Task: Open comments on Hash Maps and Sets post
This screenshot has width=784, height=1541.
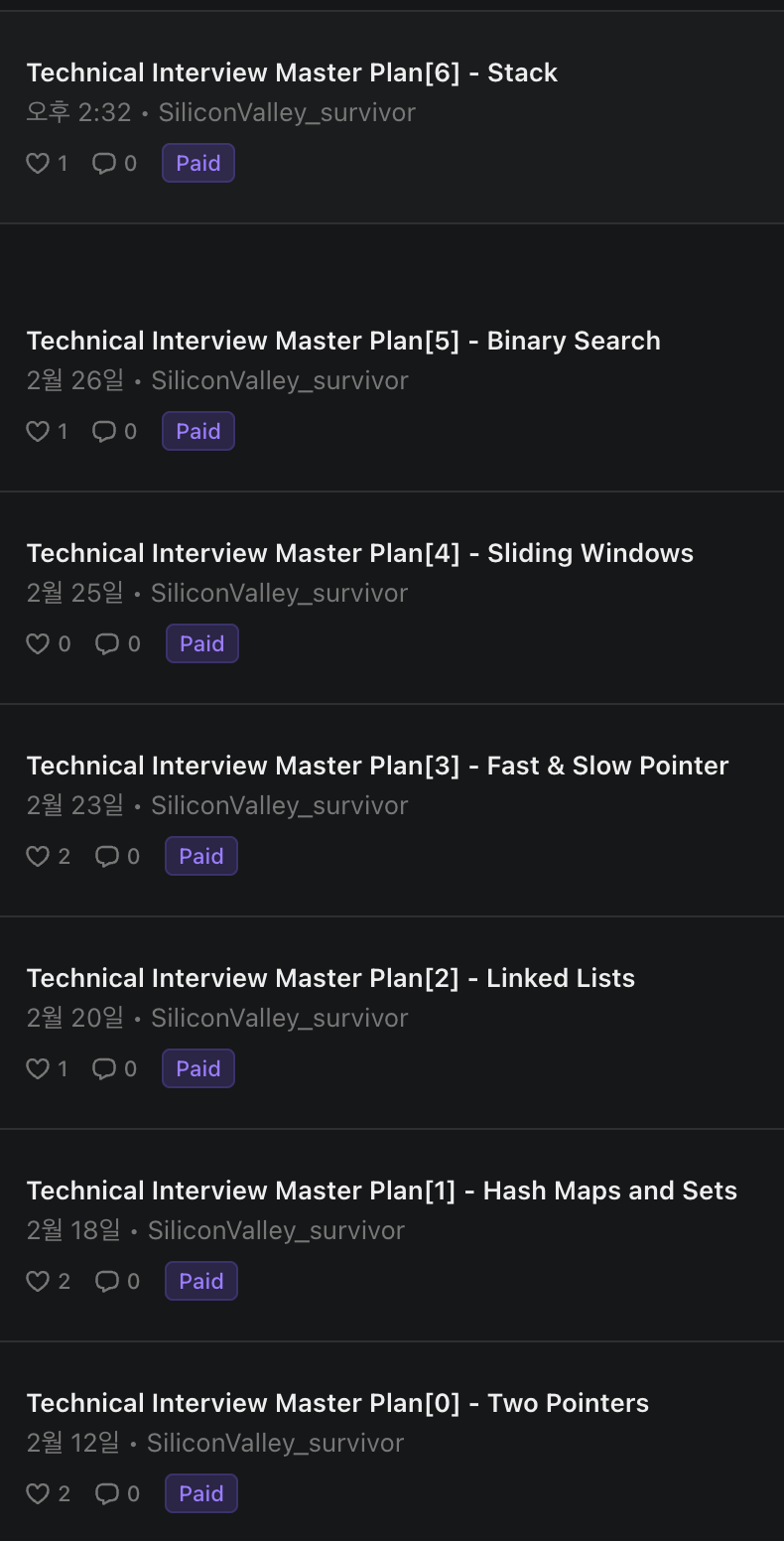Action: point(107,1282)
